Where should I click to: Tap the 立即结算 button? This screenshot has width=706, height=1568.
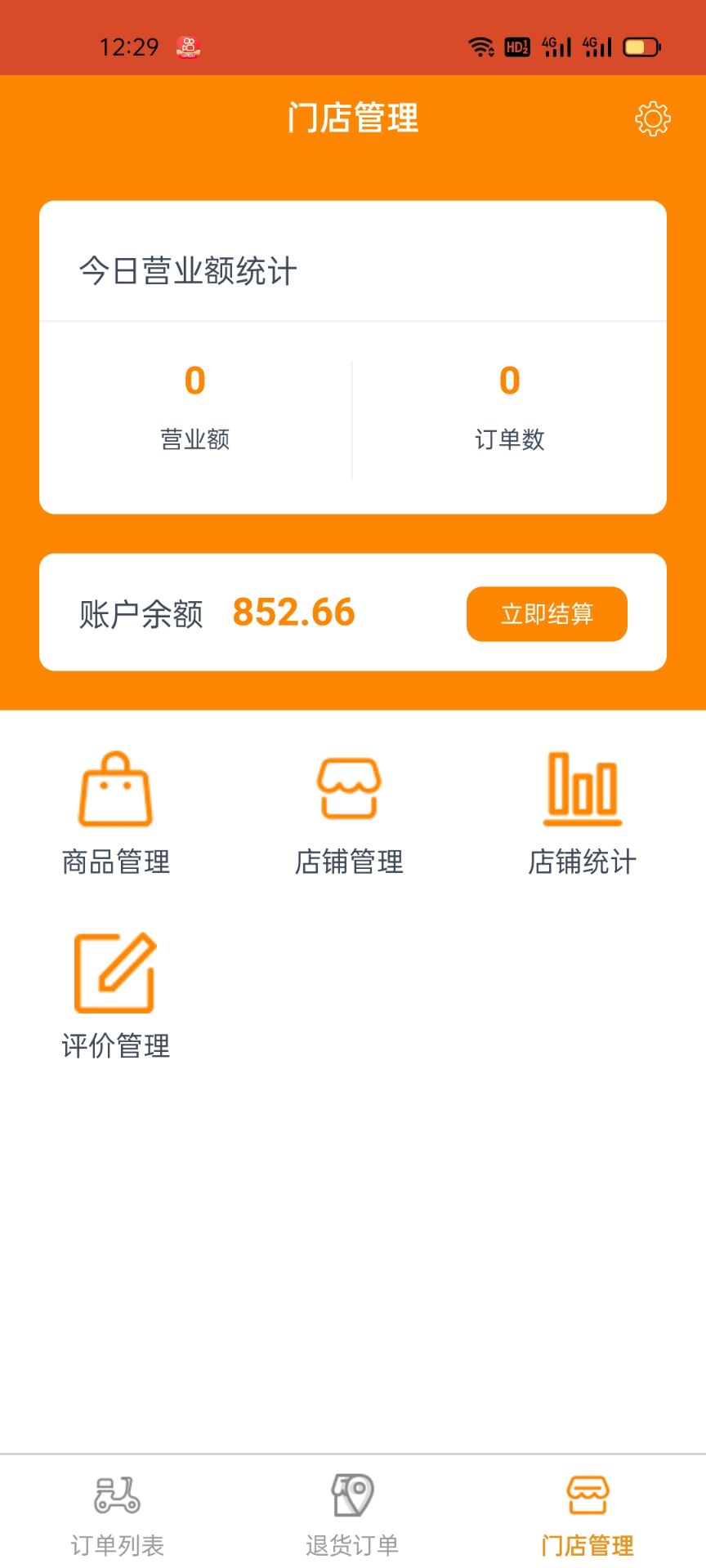[547, 613]
